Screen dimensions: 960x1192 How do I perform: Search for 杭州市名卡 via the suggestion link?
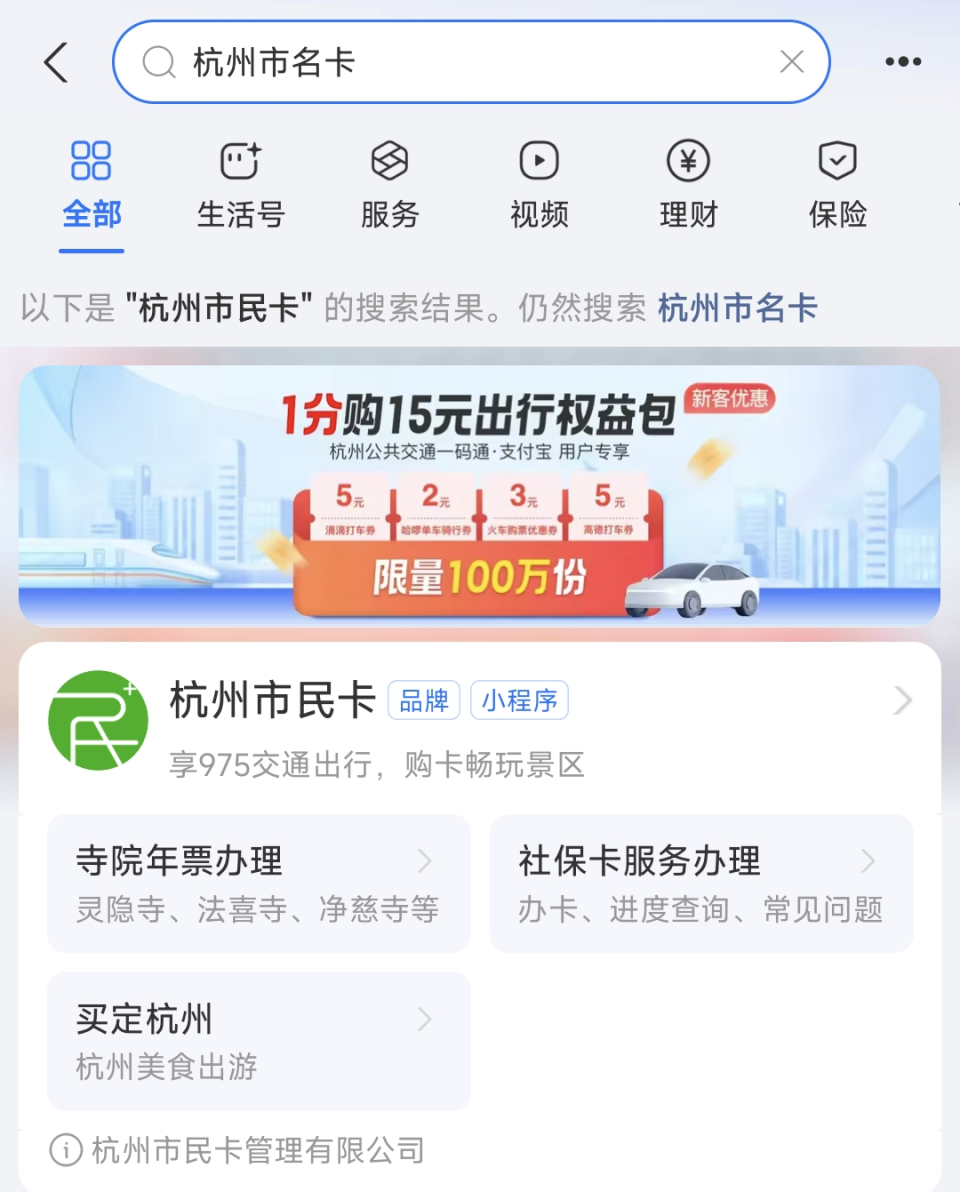tap(737, 308)
